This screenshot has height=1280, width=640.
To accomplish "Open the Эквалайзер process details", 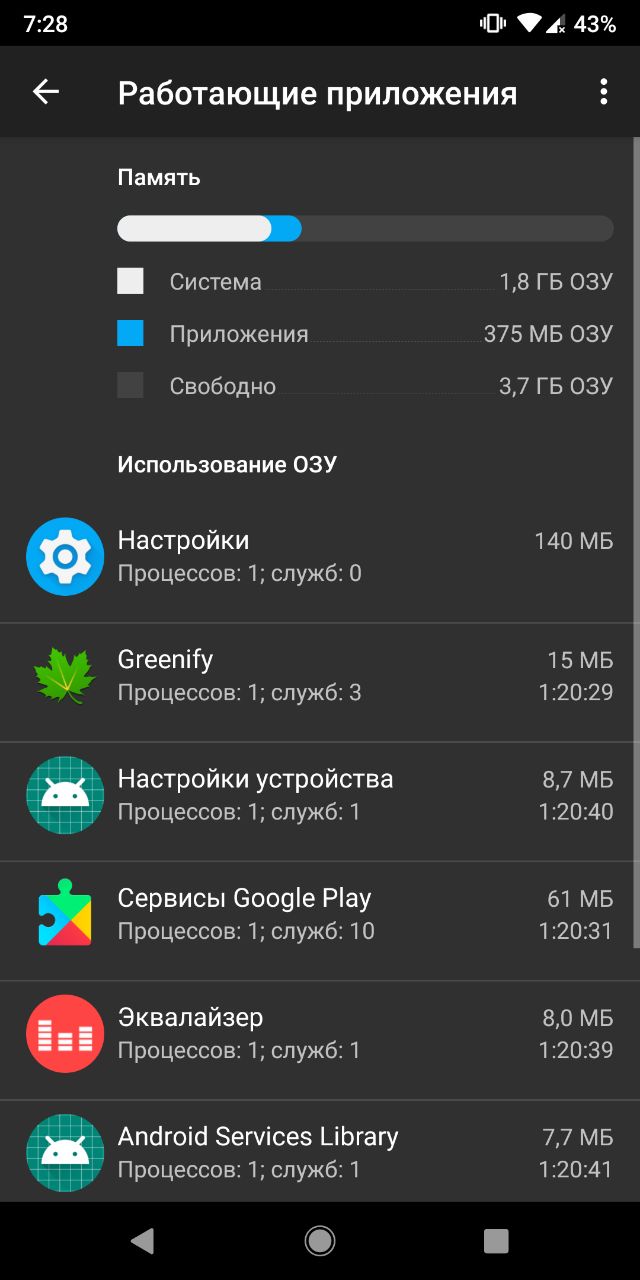I will pos(320,1033).
